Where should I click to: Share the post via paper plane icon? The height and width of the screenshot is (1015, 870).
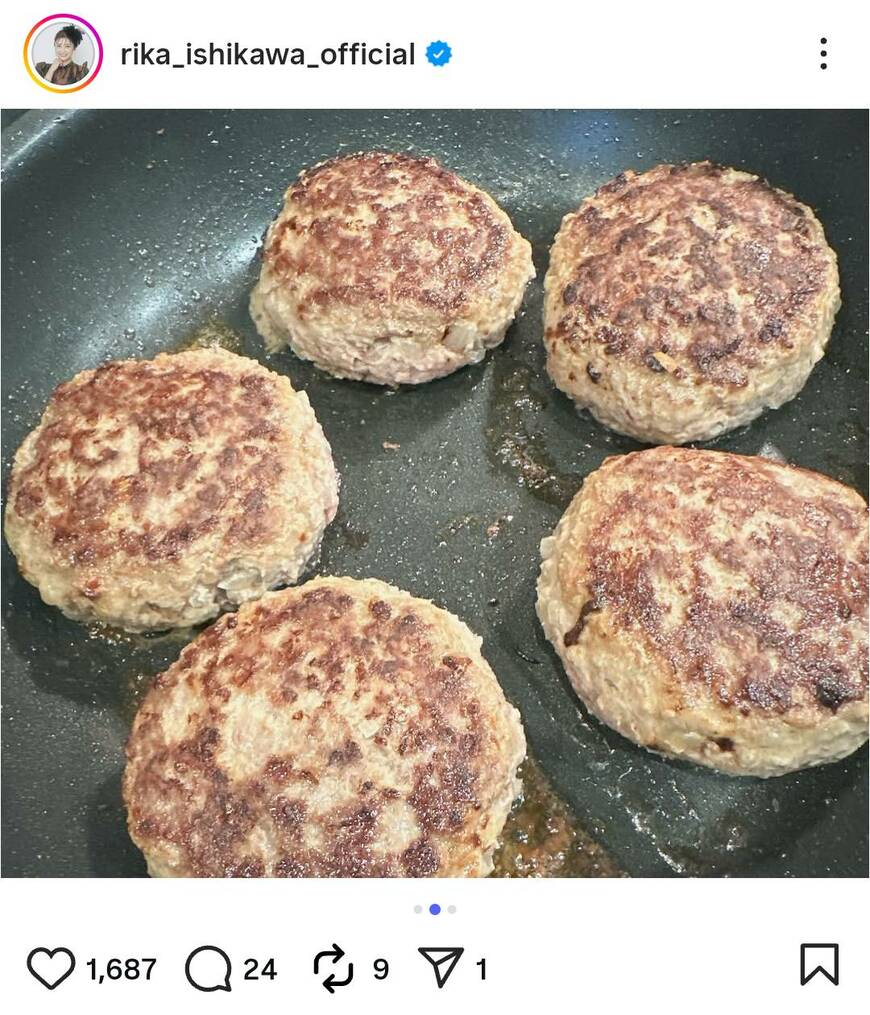coord(440,968)
